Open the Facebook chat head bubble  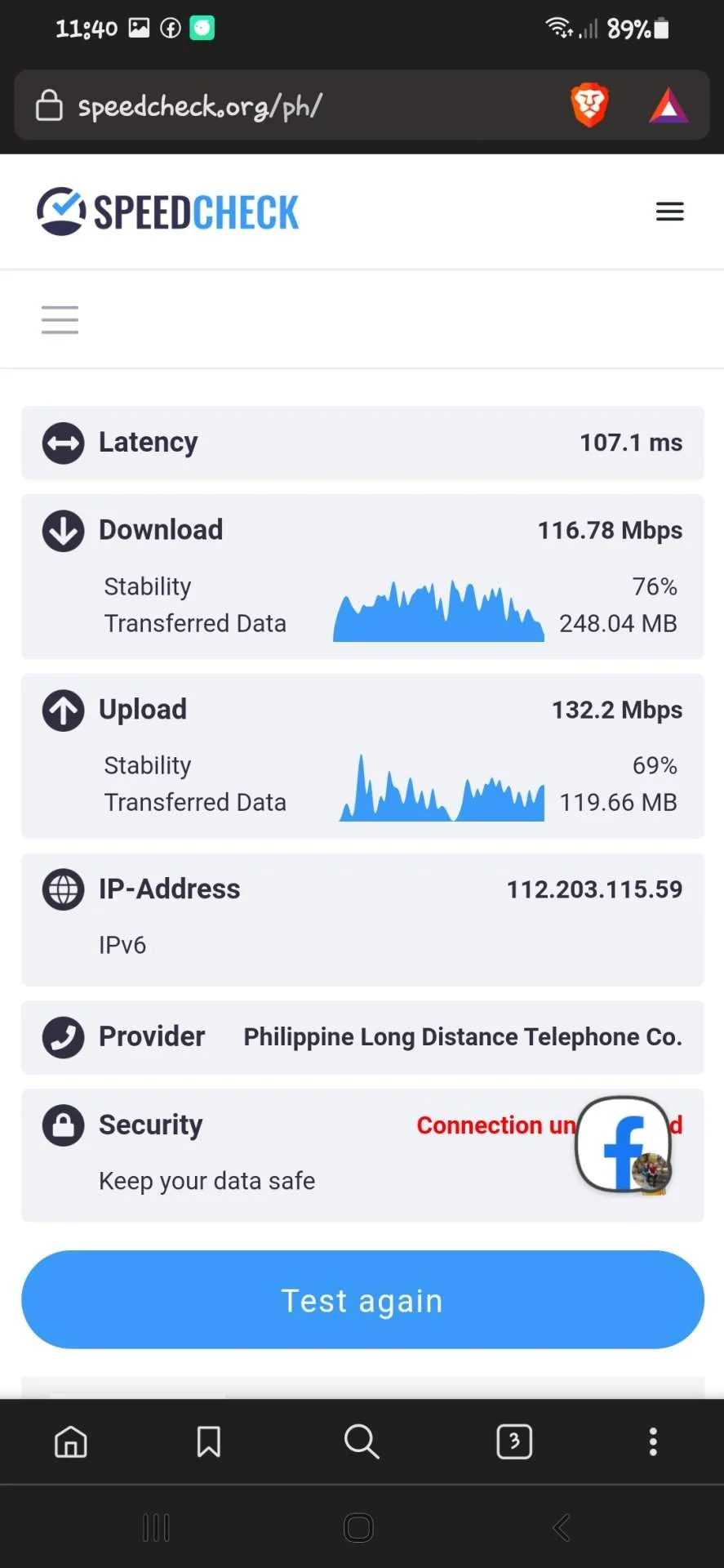tap(624, 1145)
